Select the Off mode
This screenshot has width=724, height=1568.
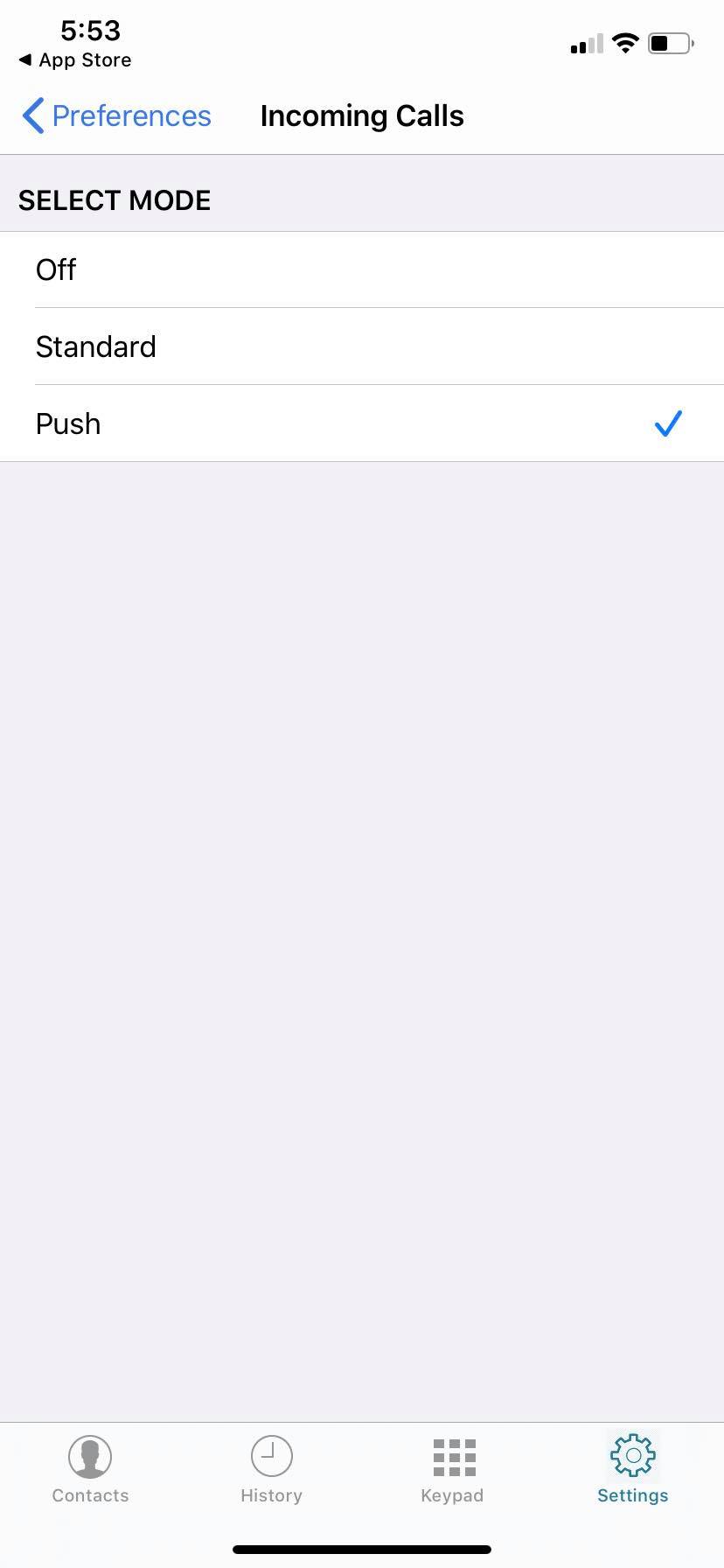362,269
